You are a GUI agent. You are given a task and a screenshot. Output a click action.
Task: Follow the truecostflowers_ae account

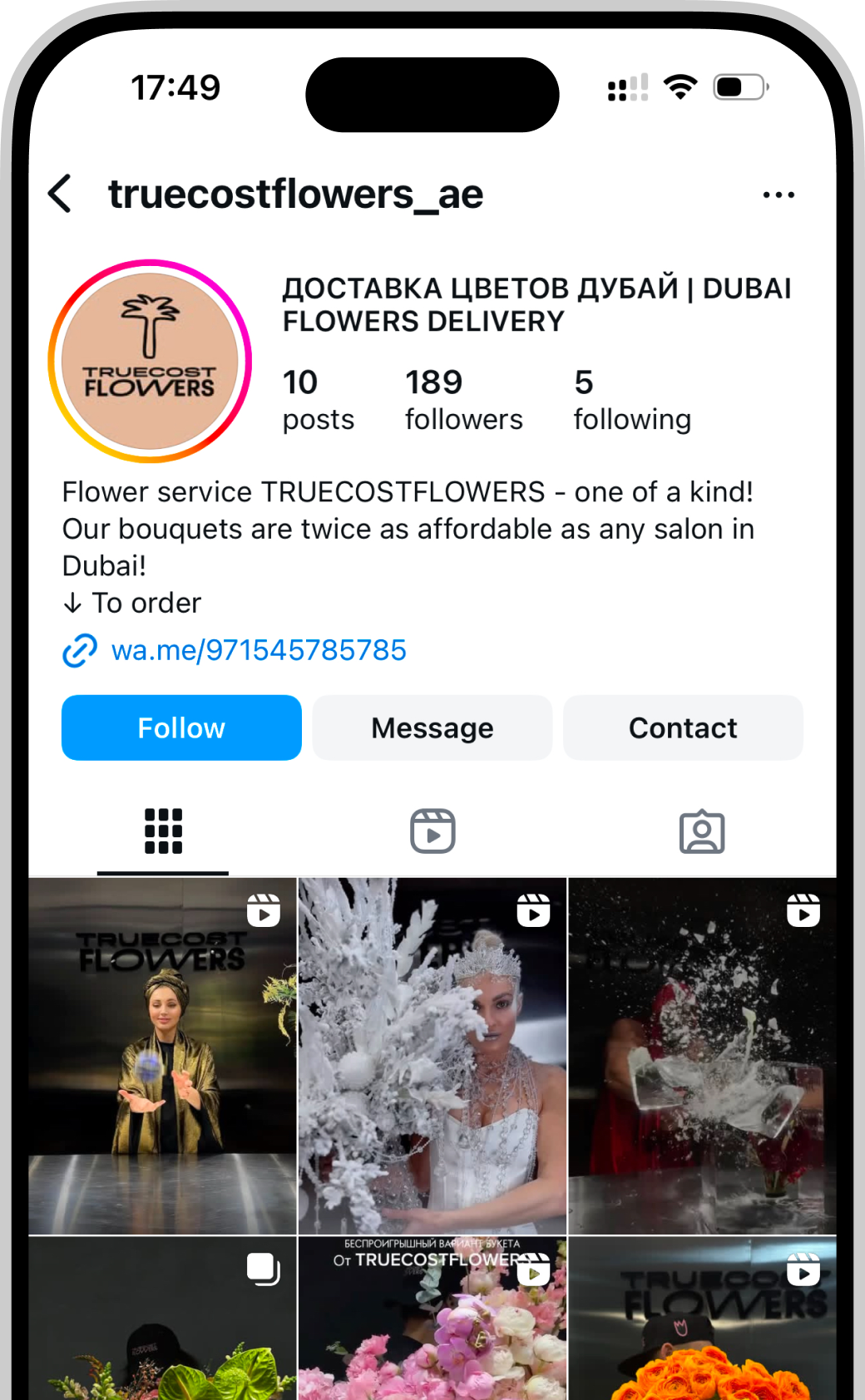click(181, 728)
